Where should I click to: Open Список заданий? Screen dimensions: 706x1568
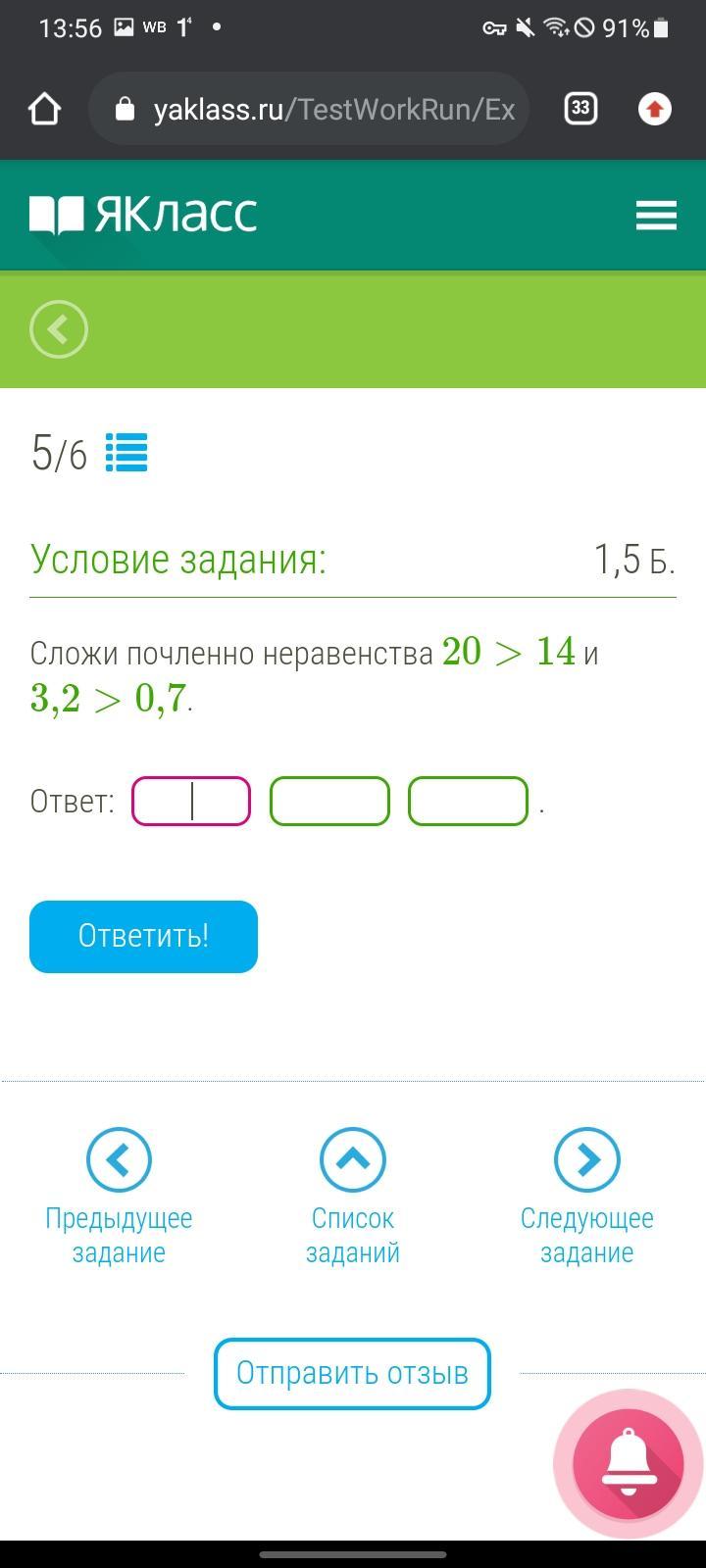tap(353, 1196)
